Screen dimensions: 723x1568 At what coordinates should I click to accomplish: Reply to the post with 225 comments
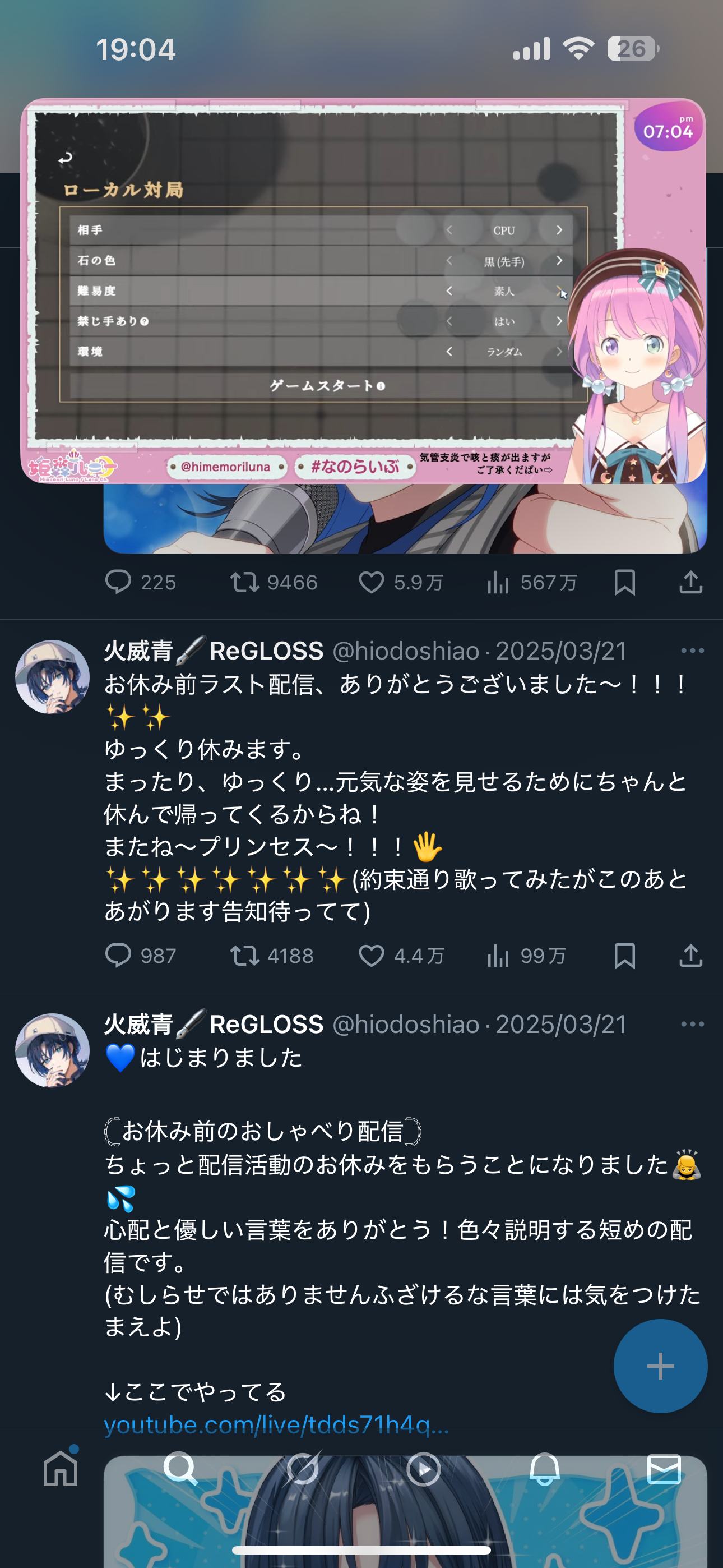pos(118,582)
